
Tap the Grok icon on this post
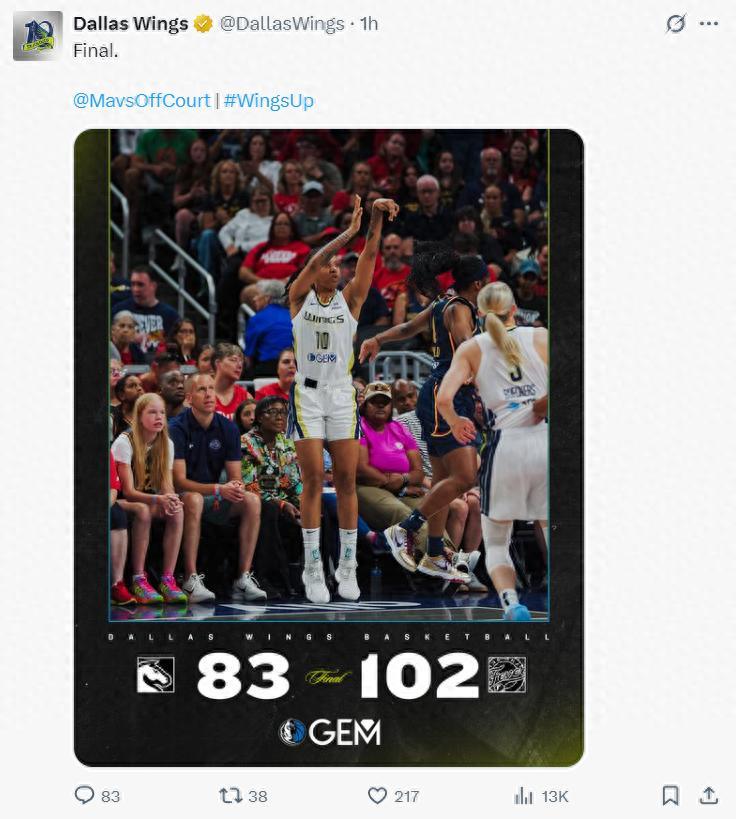tap(676, 24)
